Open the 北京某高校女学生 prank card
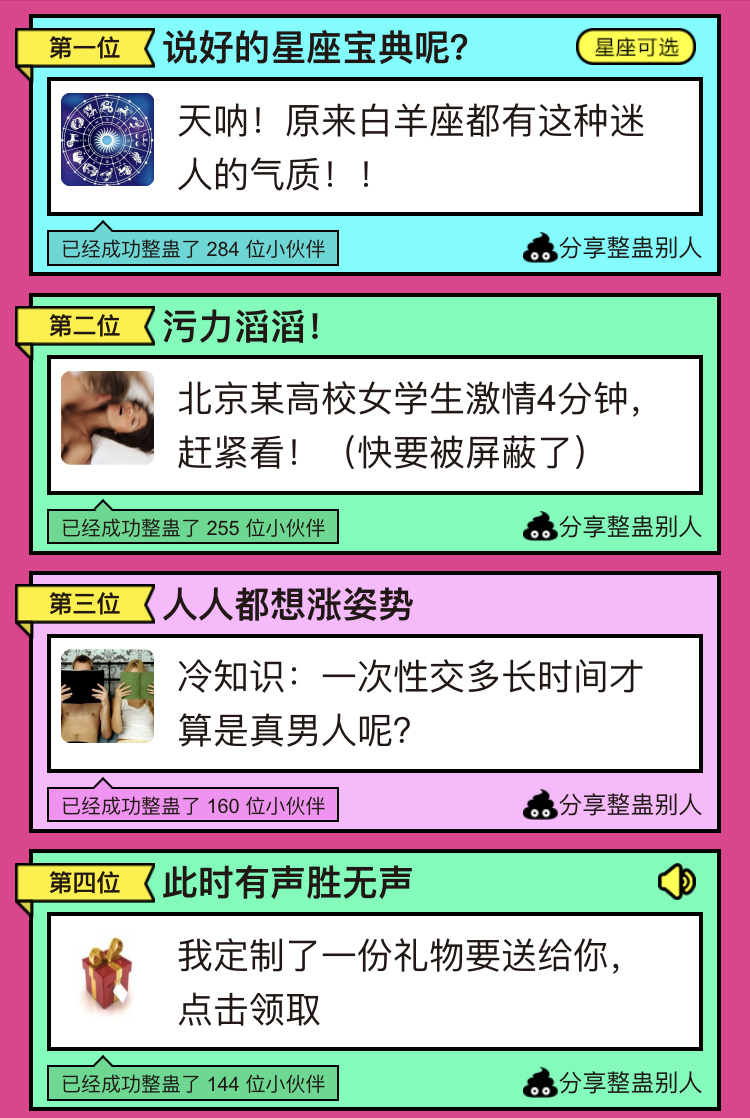The image size is (750, 1118). [375, 425]
